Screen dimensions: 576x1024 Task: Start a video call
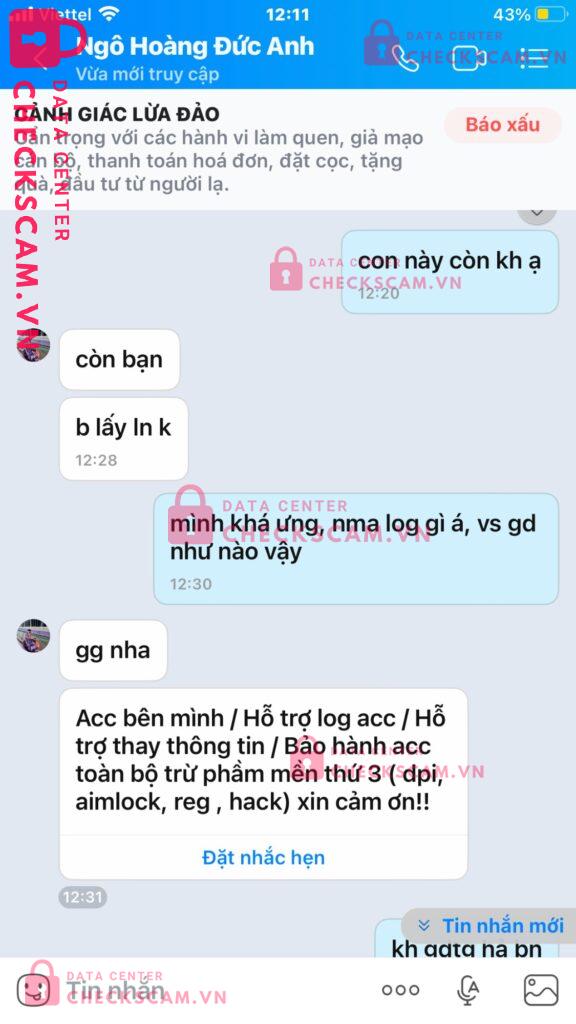point(470,59)
